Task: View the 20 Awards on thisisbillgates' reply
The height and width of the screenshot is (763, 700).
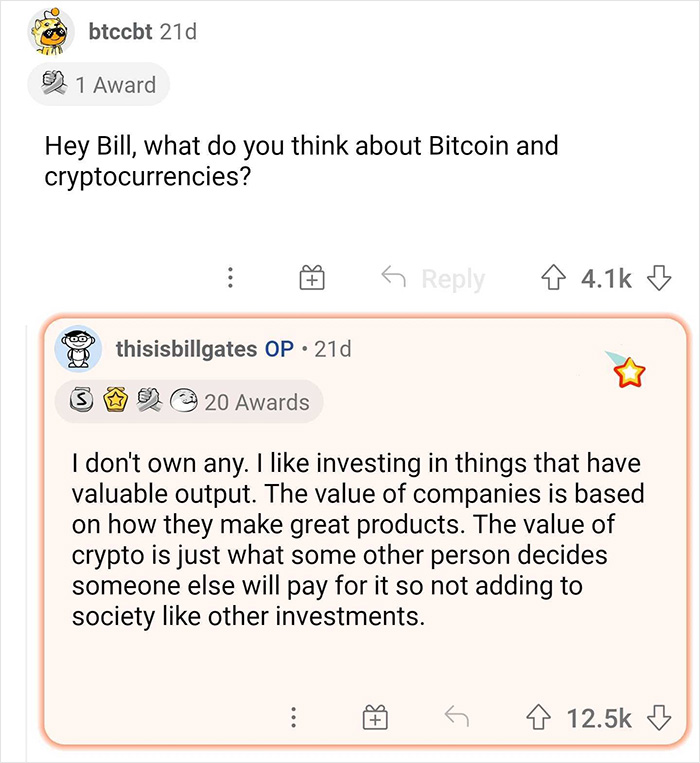Action: (x=190, y=402)
